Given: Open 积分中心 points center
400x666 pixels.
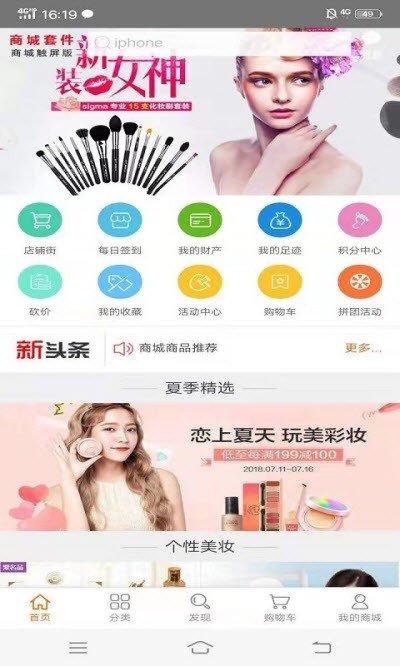Looking at the screenshot, I should click(x=360, y=229).
